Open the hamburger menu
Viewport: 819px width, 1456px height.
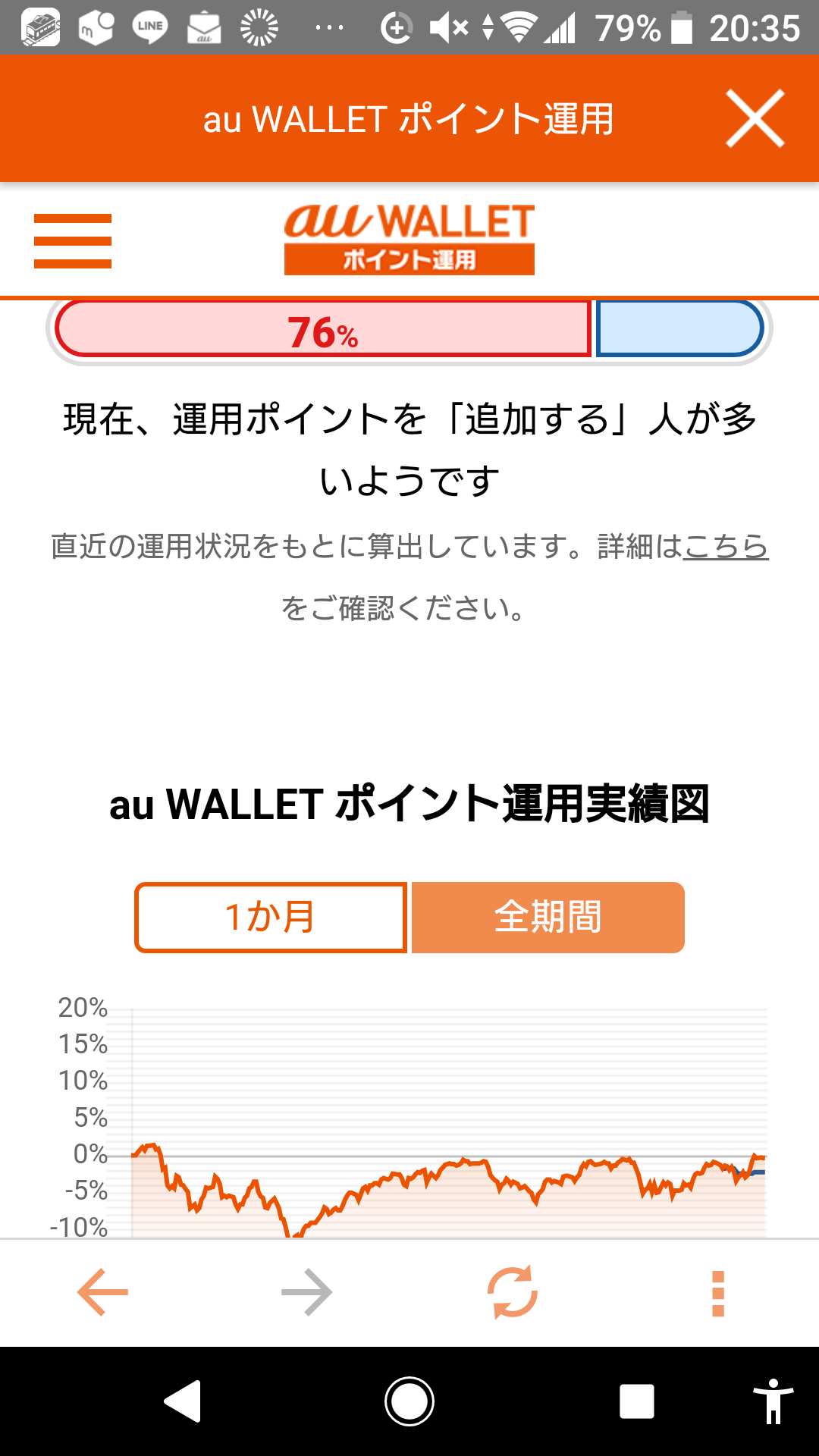click(73, 241)
